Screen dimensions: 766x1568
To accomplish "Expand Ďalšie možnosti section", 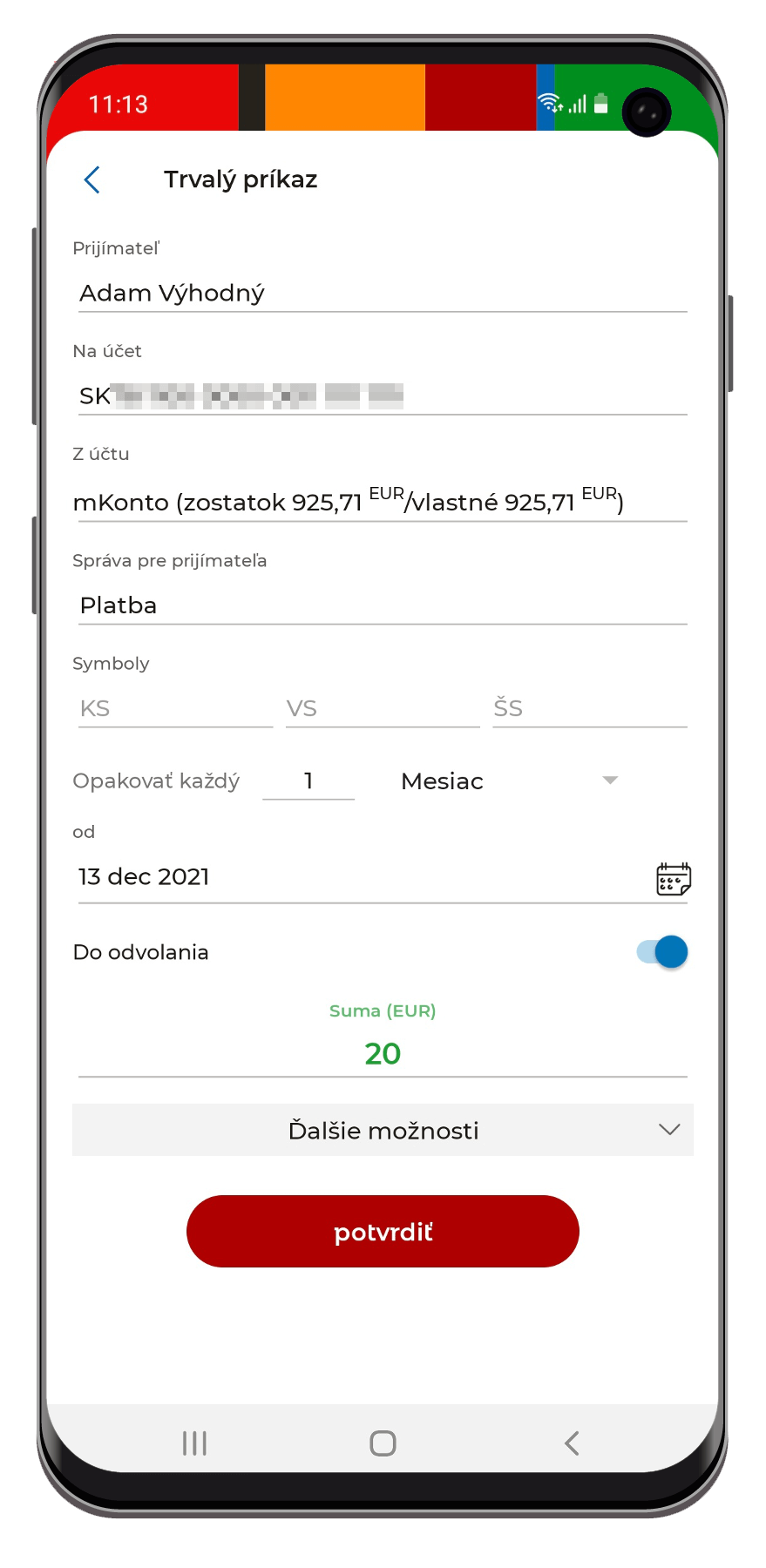I will click(x=383, y=1130).
